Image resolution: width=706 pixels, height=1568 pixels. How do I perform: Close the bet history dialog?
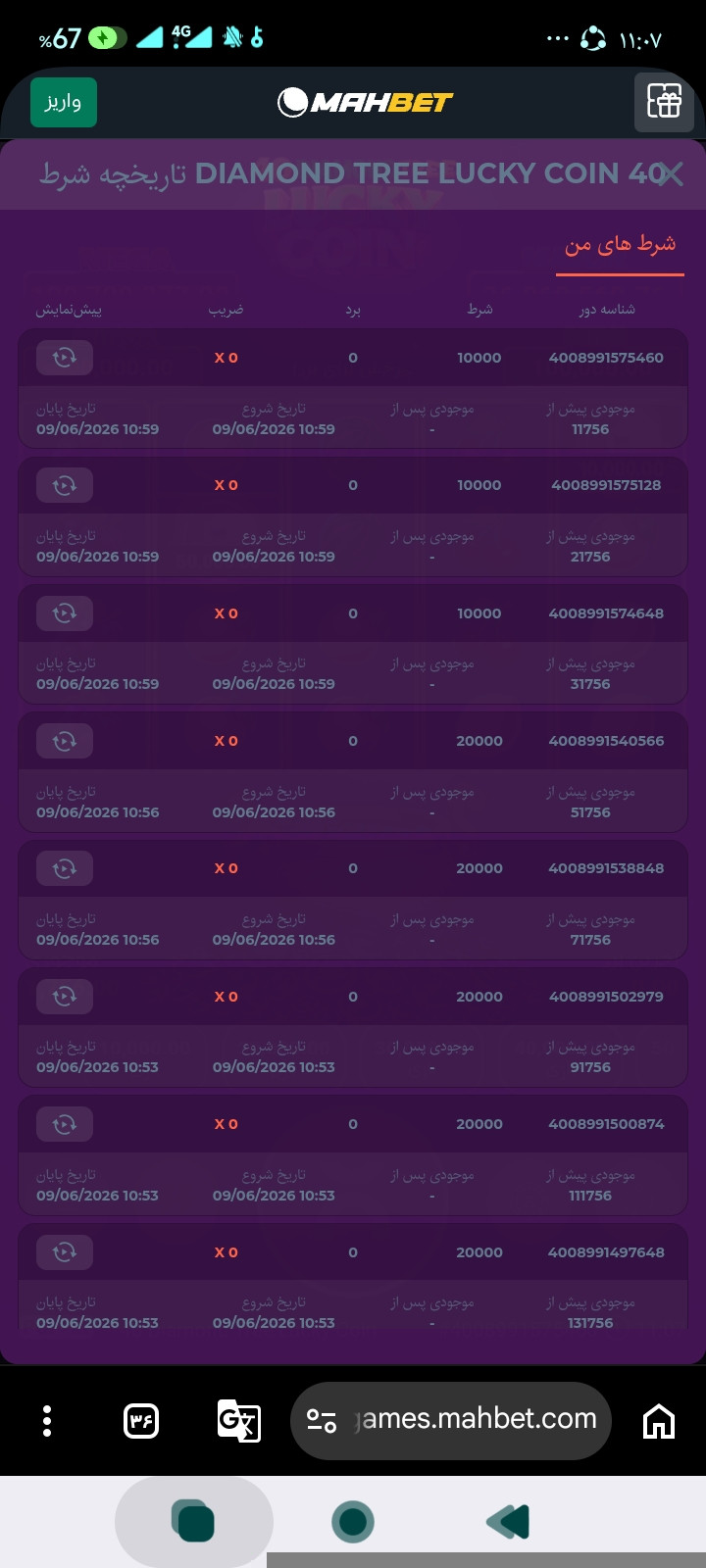tap(671, 175)
